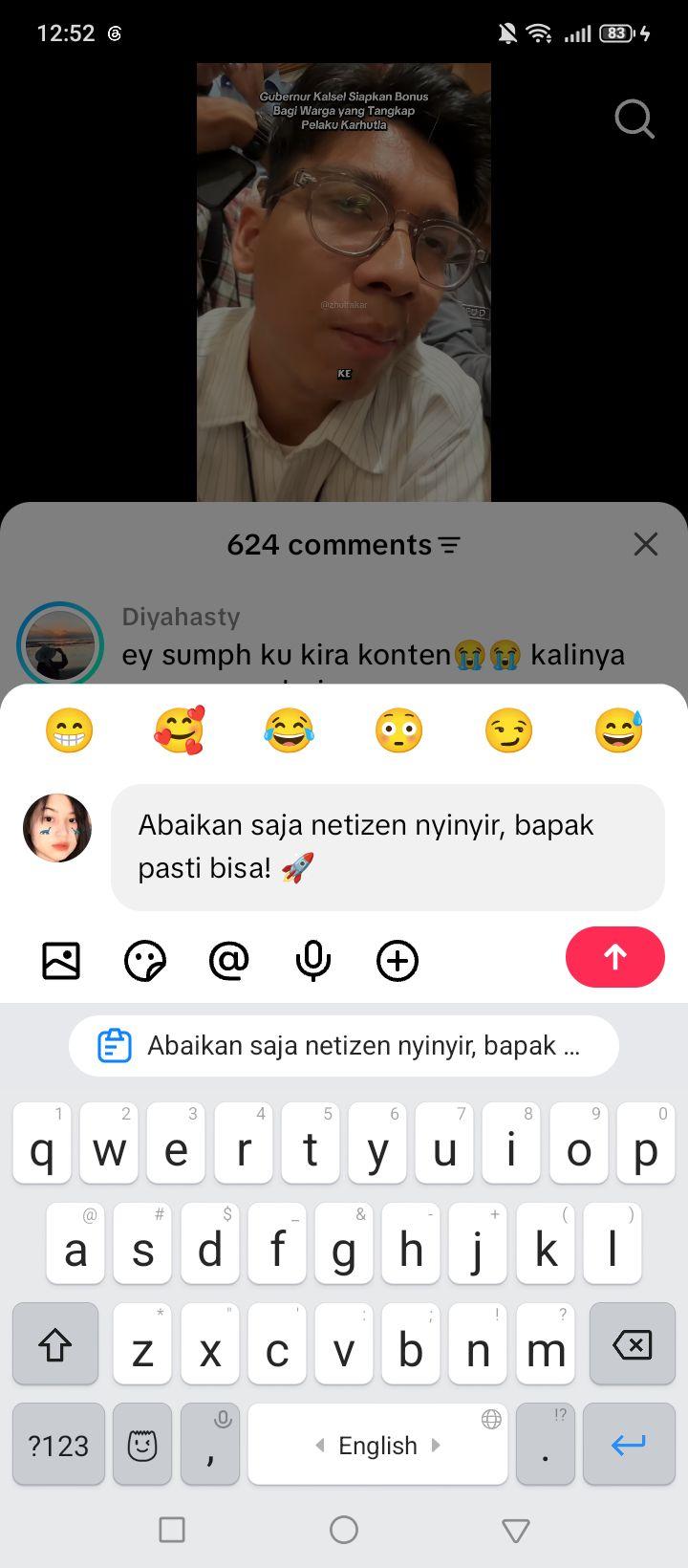The width and height of the screenshot is (688, 1568).
Task: Record a voice comment with the microphone
Action: click(x=313, y=961)
